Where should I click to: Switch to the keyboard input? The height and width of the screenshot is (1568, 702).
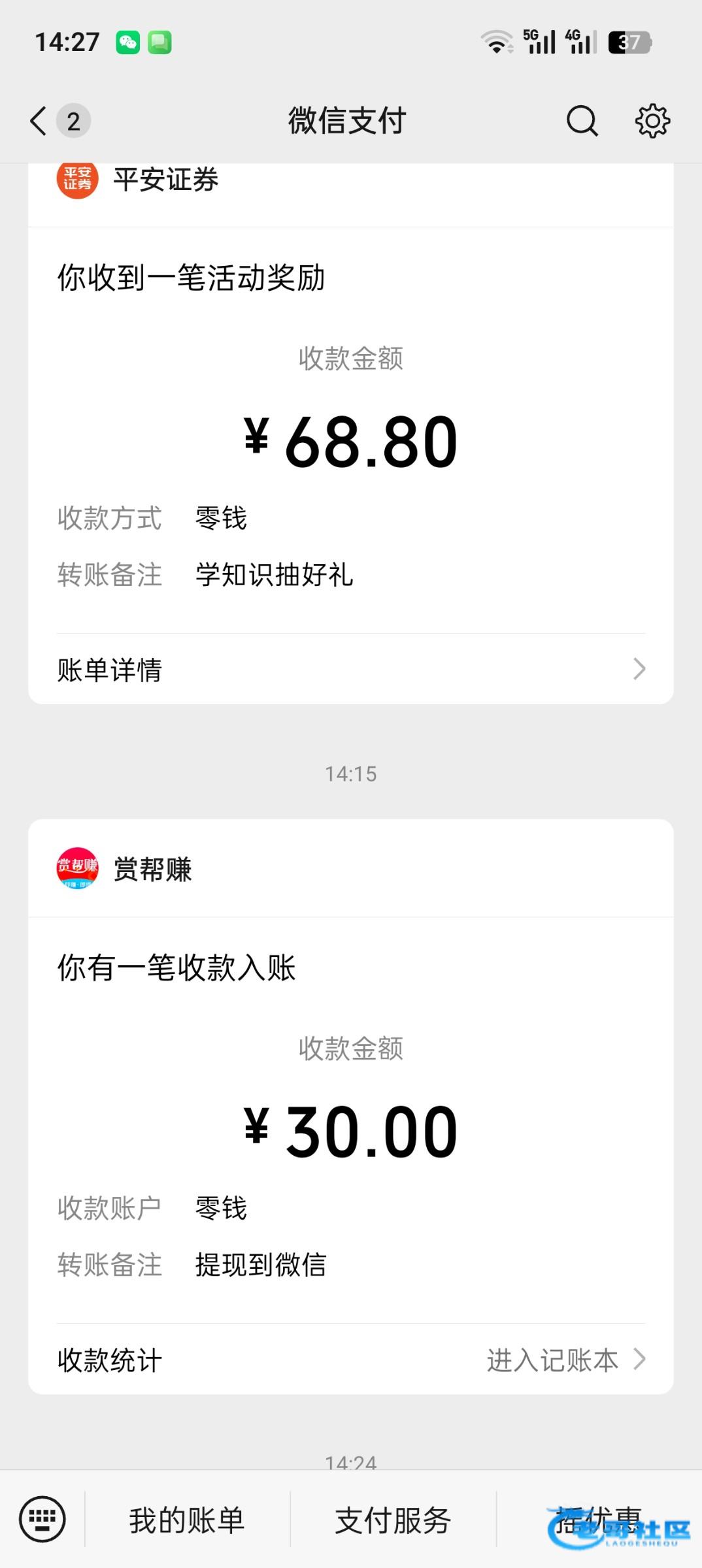[42, 1518]
